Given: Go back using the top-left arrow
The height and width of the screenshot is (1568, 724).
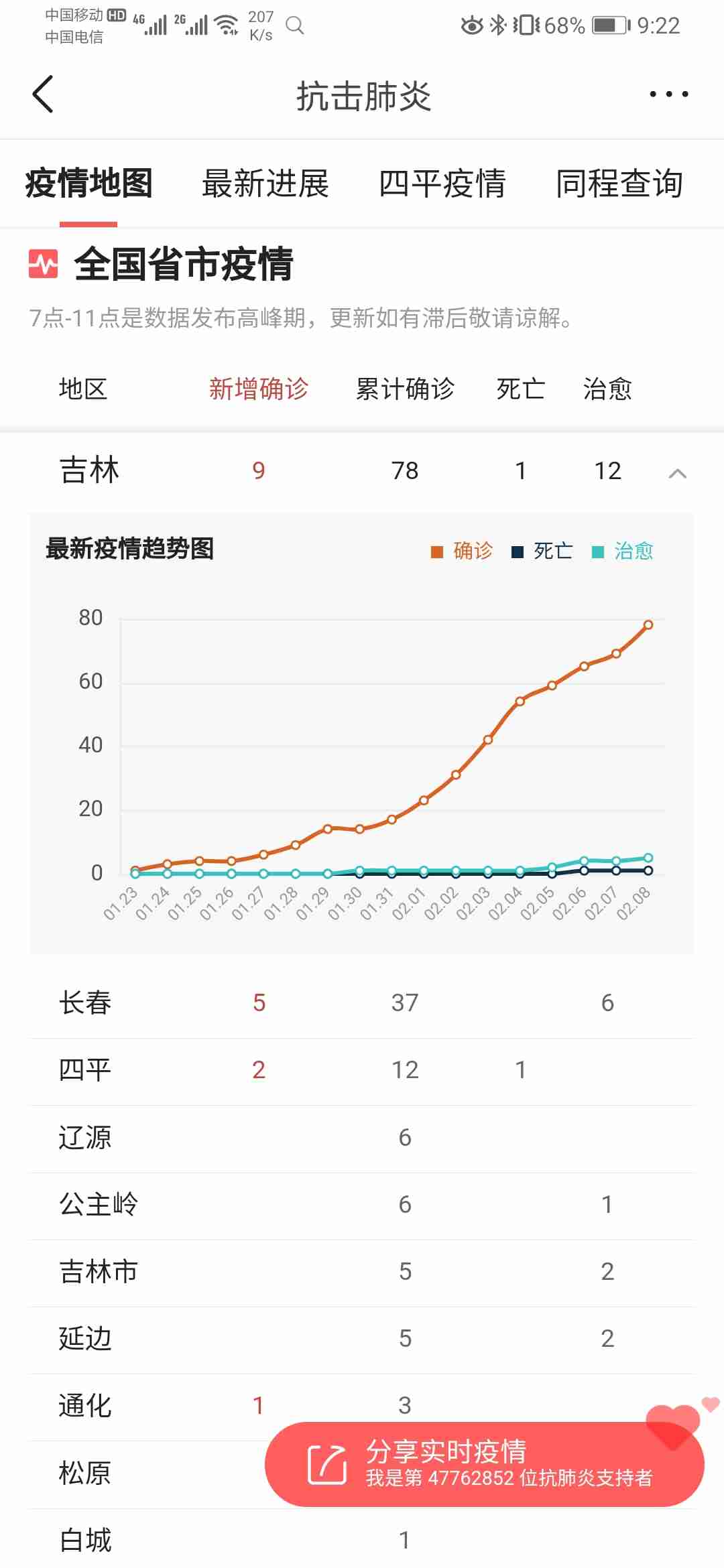Looking at the screenshot, I should [x=43, y=94].
